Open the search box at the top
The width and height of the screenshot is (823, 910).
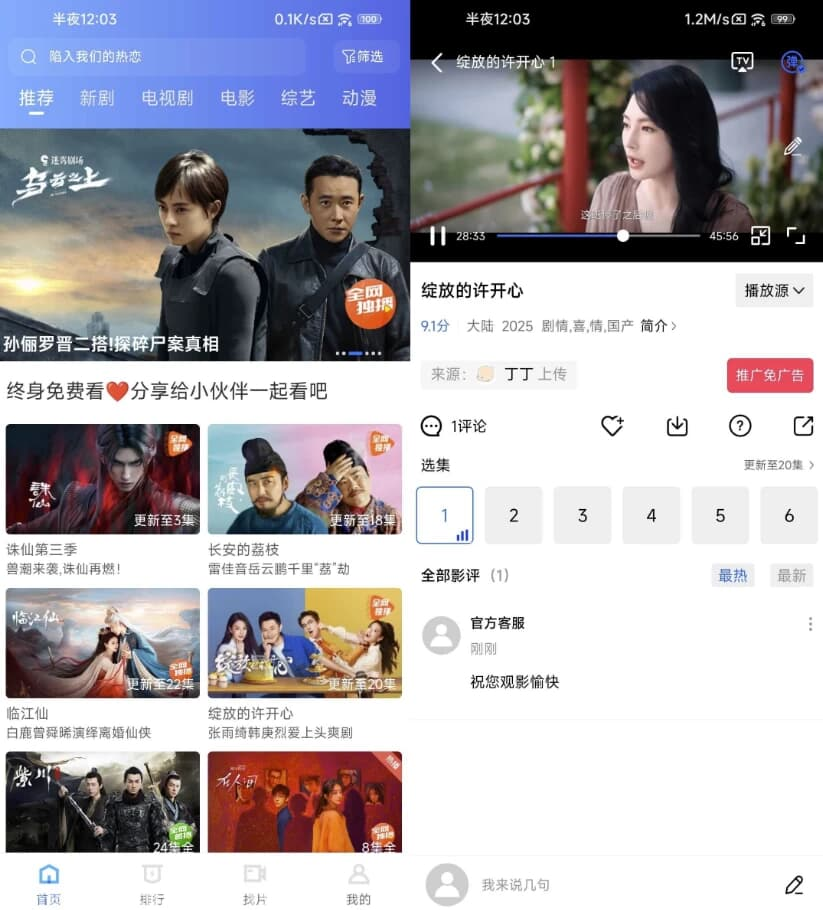pos(160,57)
